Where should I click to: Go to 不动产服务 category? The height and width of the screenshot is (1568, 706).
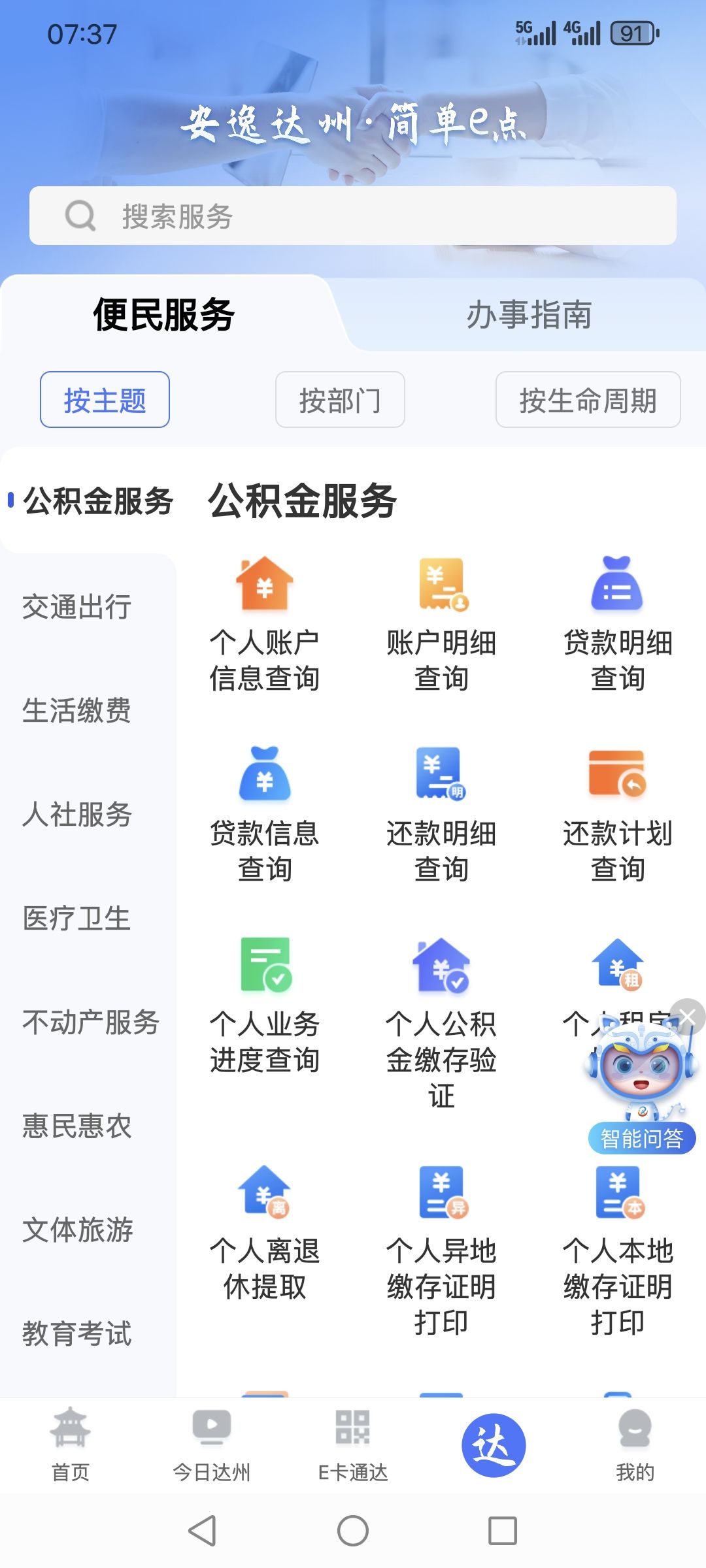point(90,1022)
